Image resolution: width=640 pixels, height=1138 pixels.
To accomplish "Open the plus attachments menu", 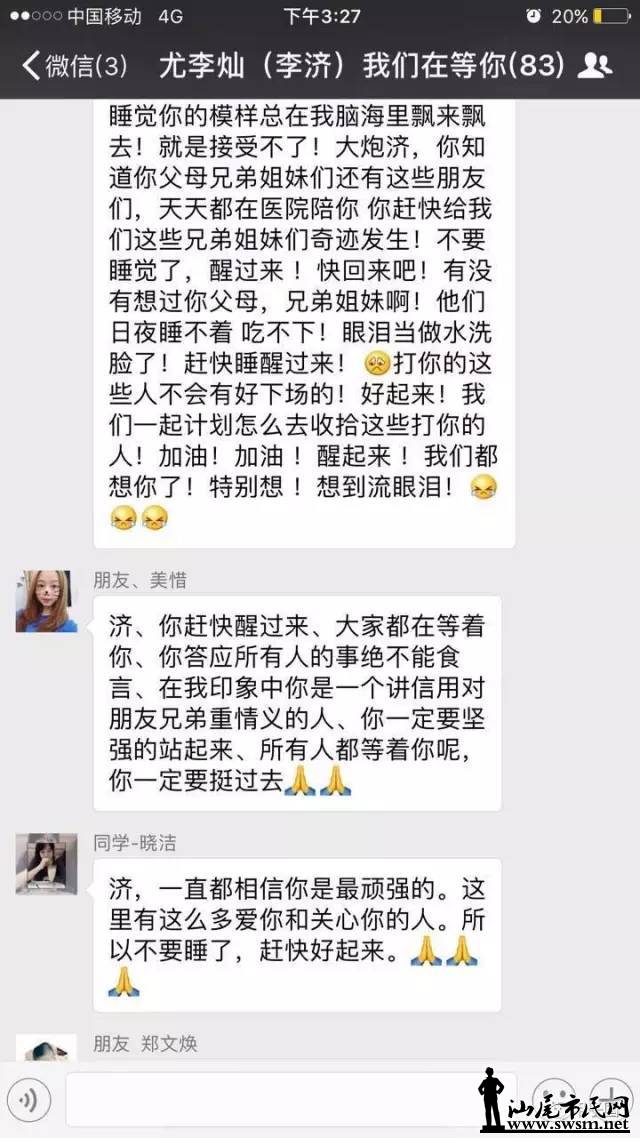I will [610, 1099].
